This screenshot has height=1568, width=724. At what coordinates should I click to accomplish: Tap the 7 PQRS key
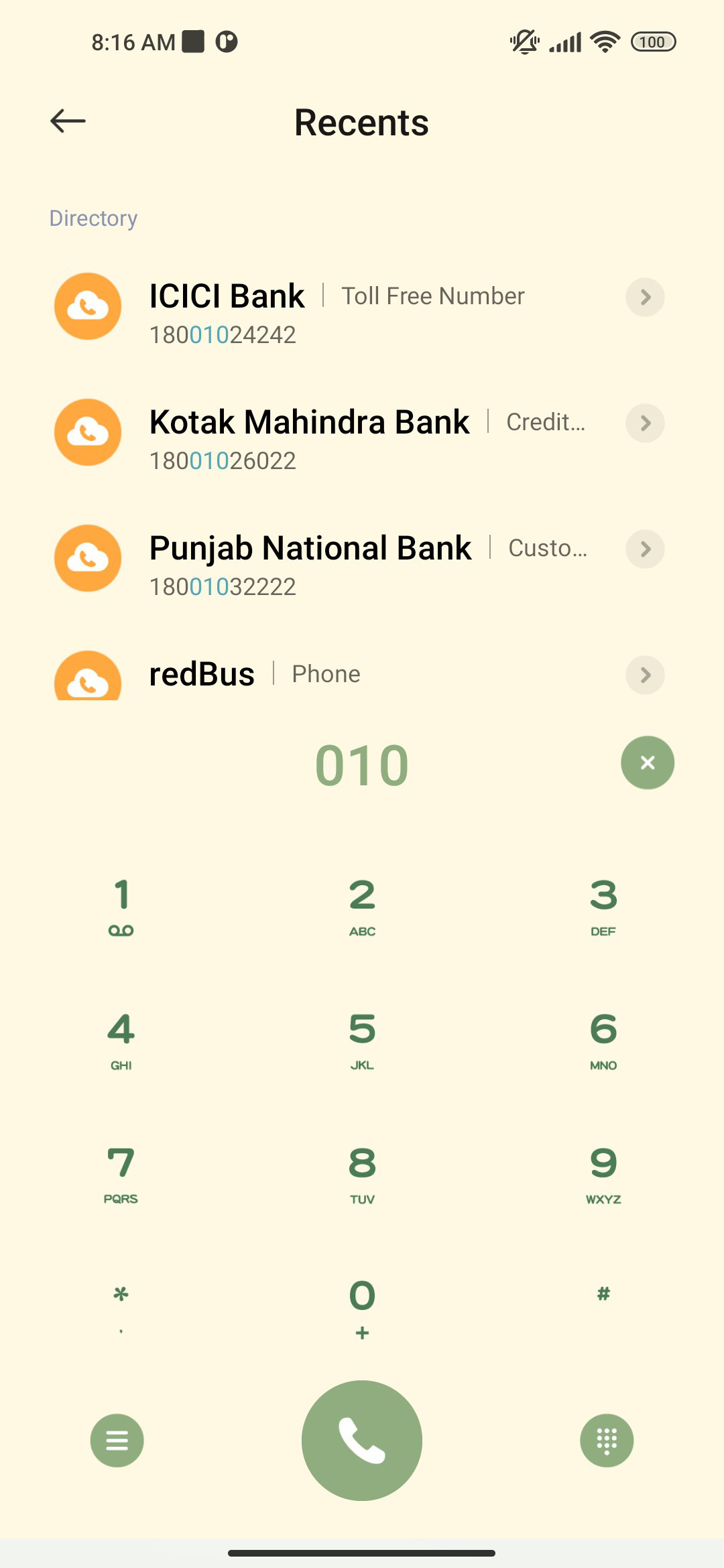click(x=121, y=1175)
